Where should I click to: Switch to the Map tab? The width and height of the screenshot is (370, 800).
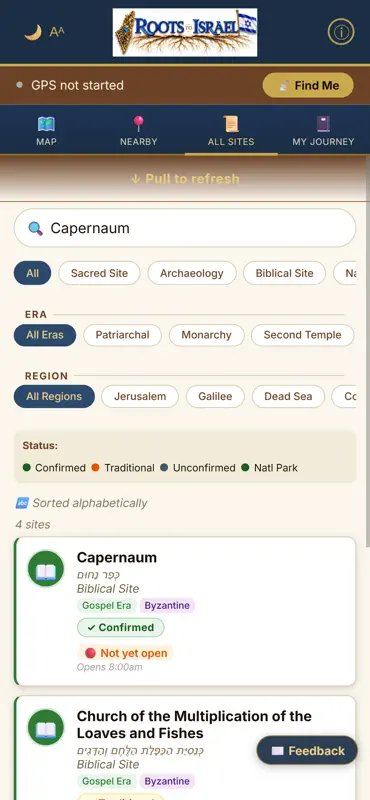(46, 131)
